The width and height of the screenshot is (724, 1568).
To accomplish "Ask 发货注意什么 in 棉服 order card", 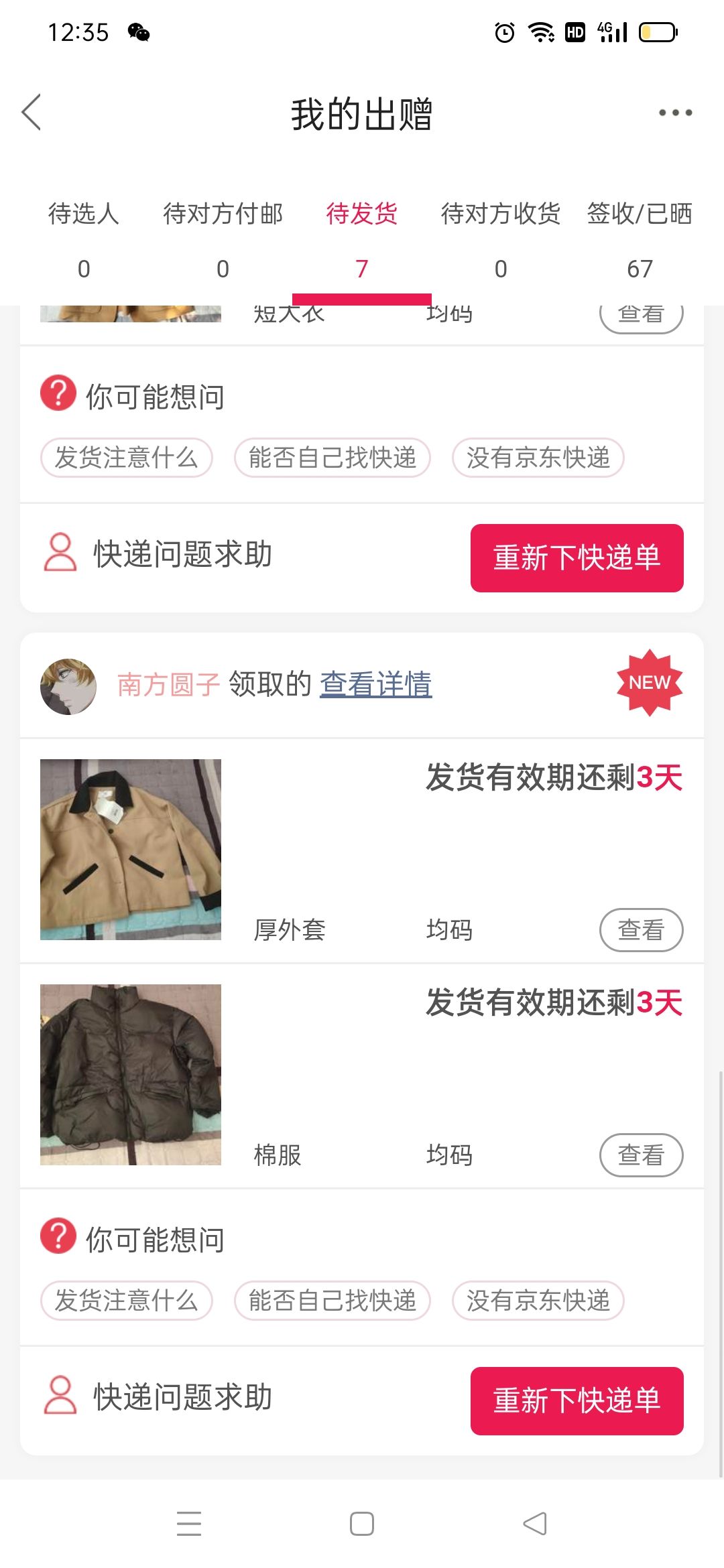I will point(127,1301).
